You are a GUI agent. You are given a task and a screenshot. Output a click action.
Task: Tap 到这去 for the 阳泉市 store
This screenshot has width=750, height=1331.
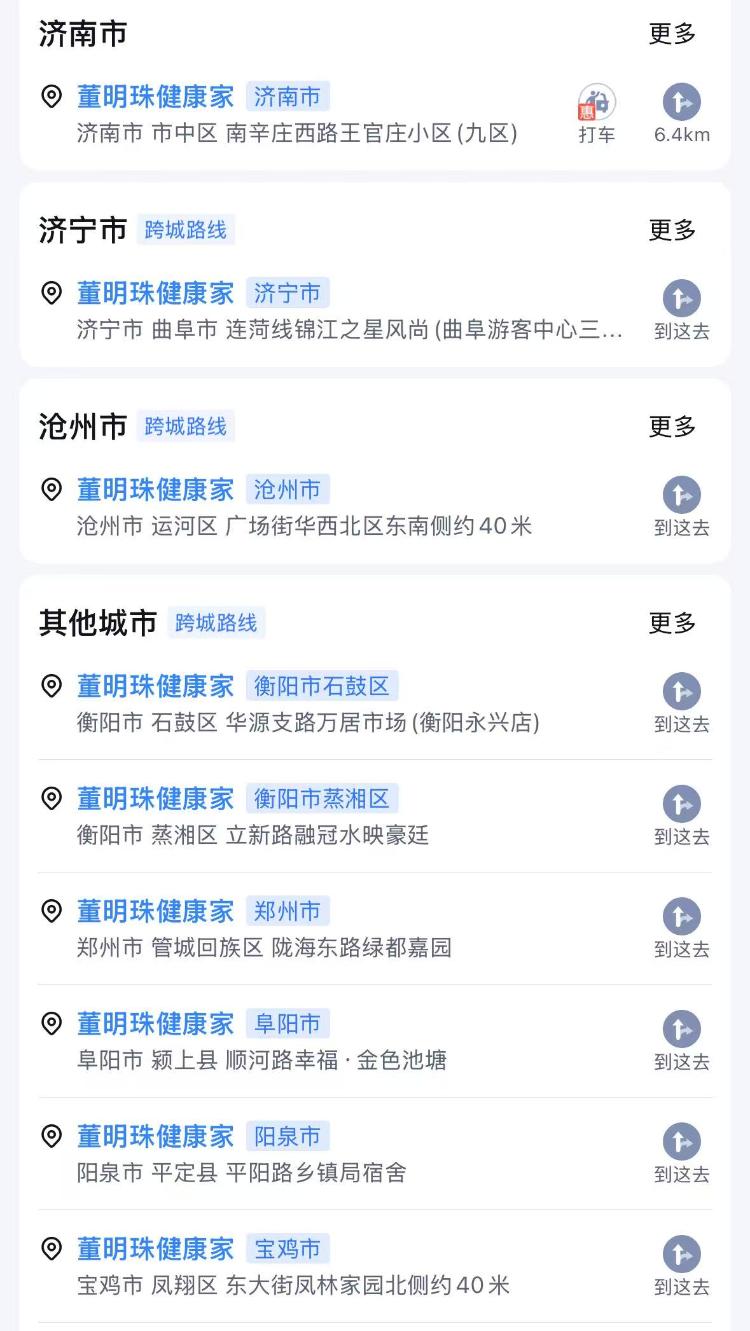[681, 1153]
